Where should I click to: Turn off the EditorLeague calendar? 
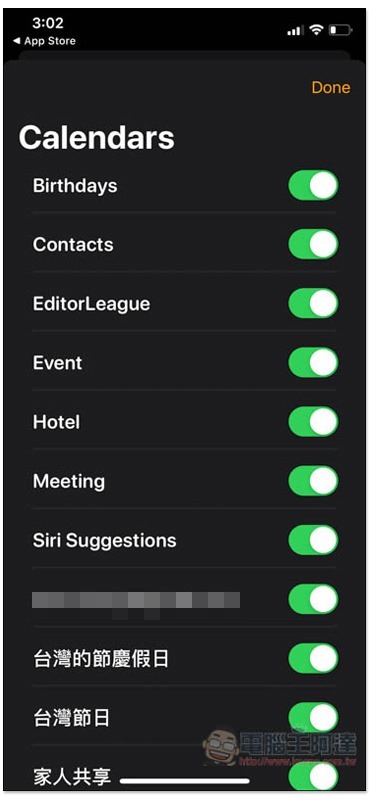(313, 304)
